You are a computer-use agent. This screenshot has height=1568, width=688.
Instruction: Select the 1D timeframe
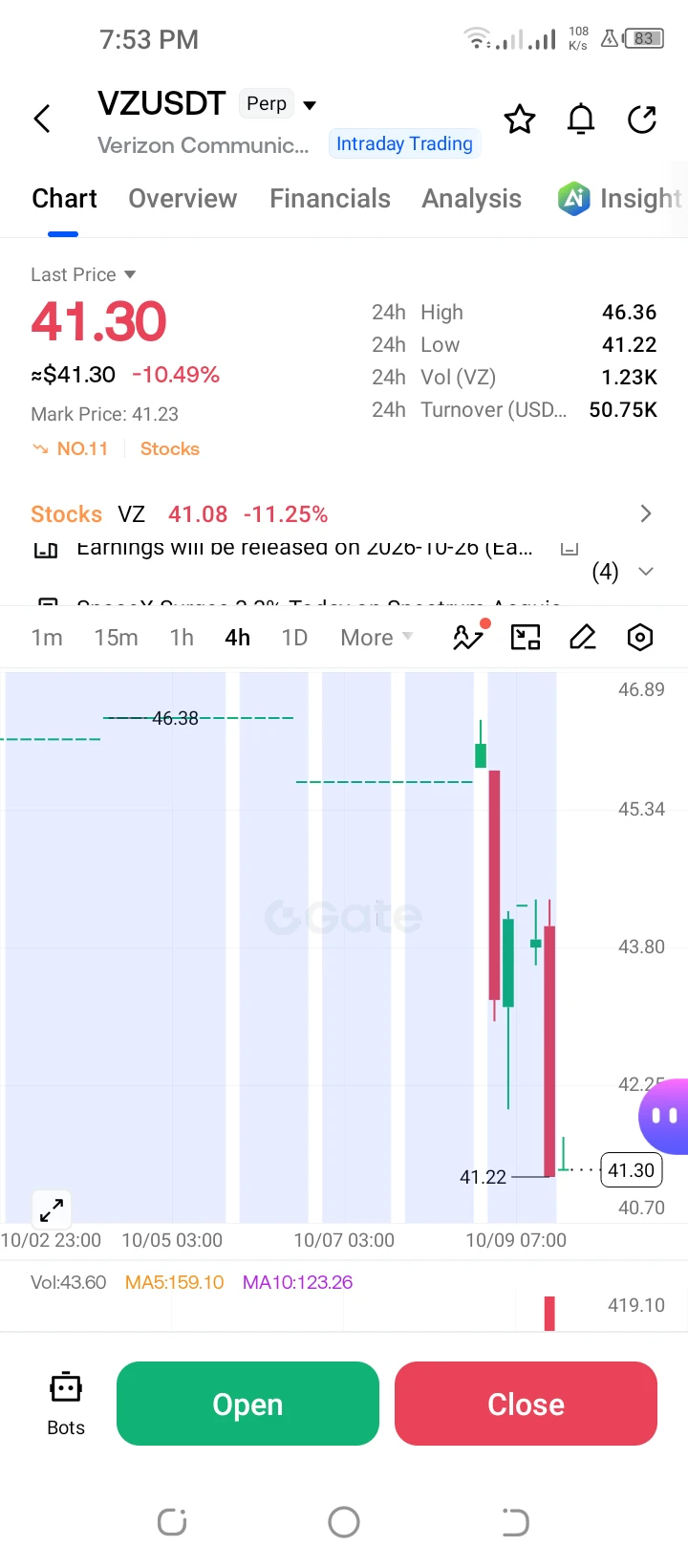coord(294,638)
